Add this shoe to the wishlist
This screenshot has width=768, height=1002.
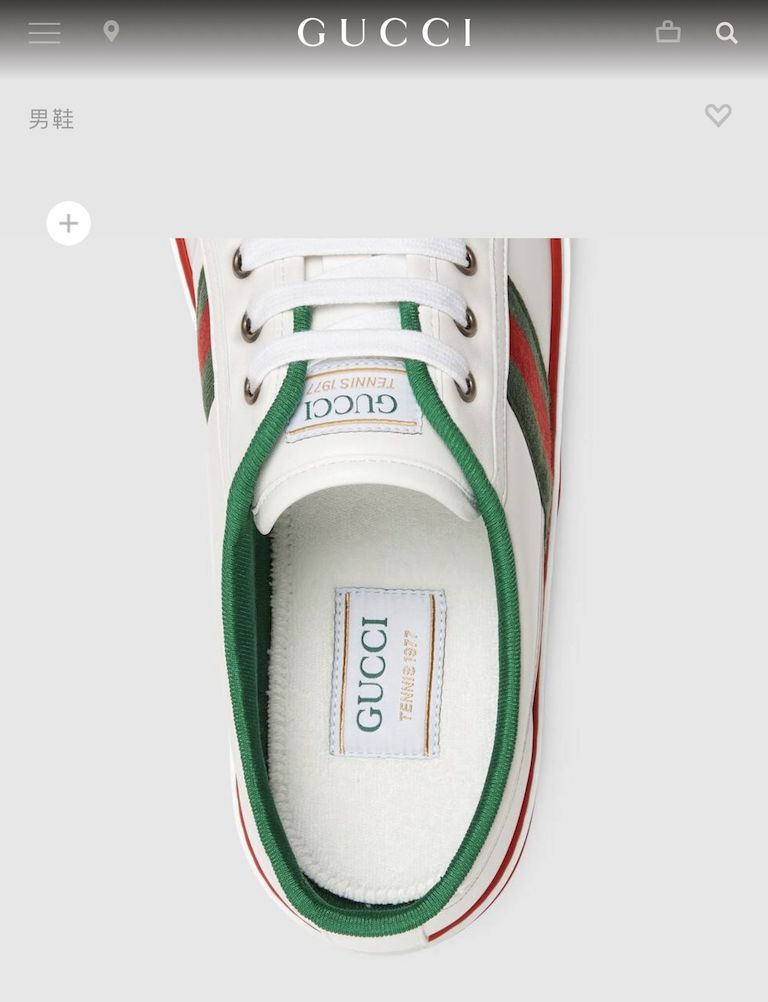coord(718,115)
